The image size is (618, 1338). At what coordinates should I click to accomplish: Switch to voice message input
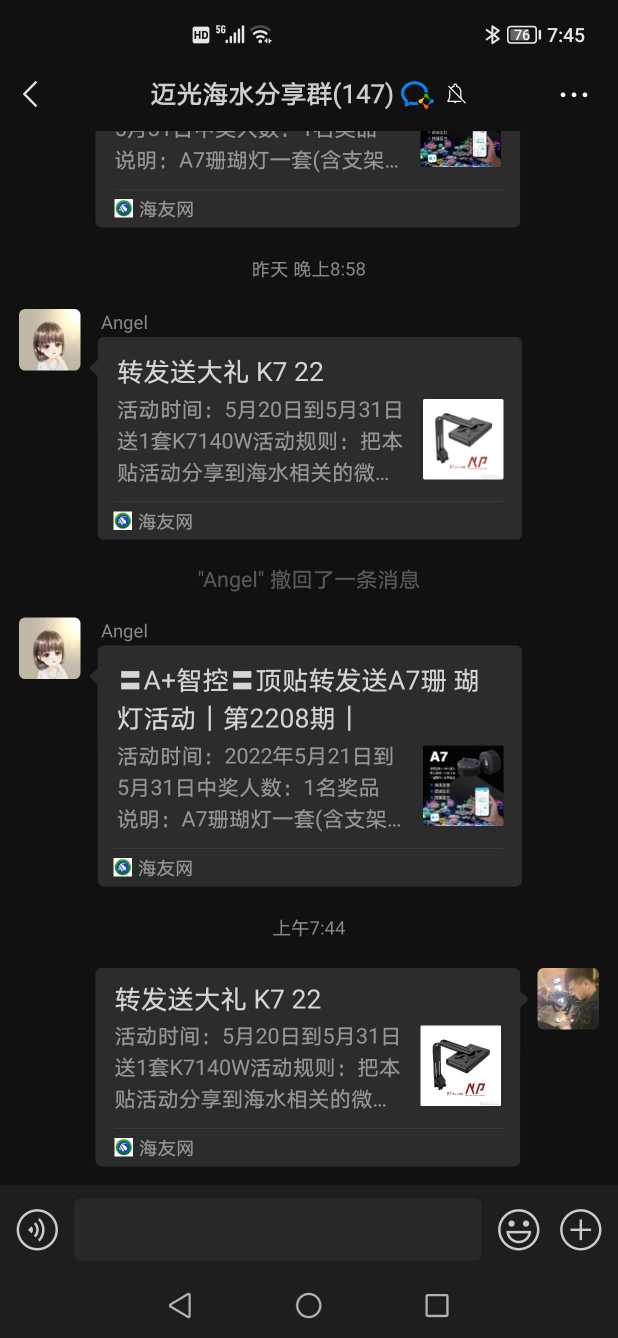point(38,1229)
